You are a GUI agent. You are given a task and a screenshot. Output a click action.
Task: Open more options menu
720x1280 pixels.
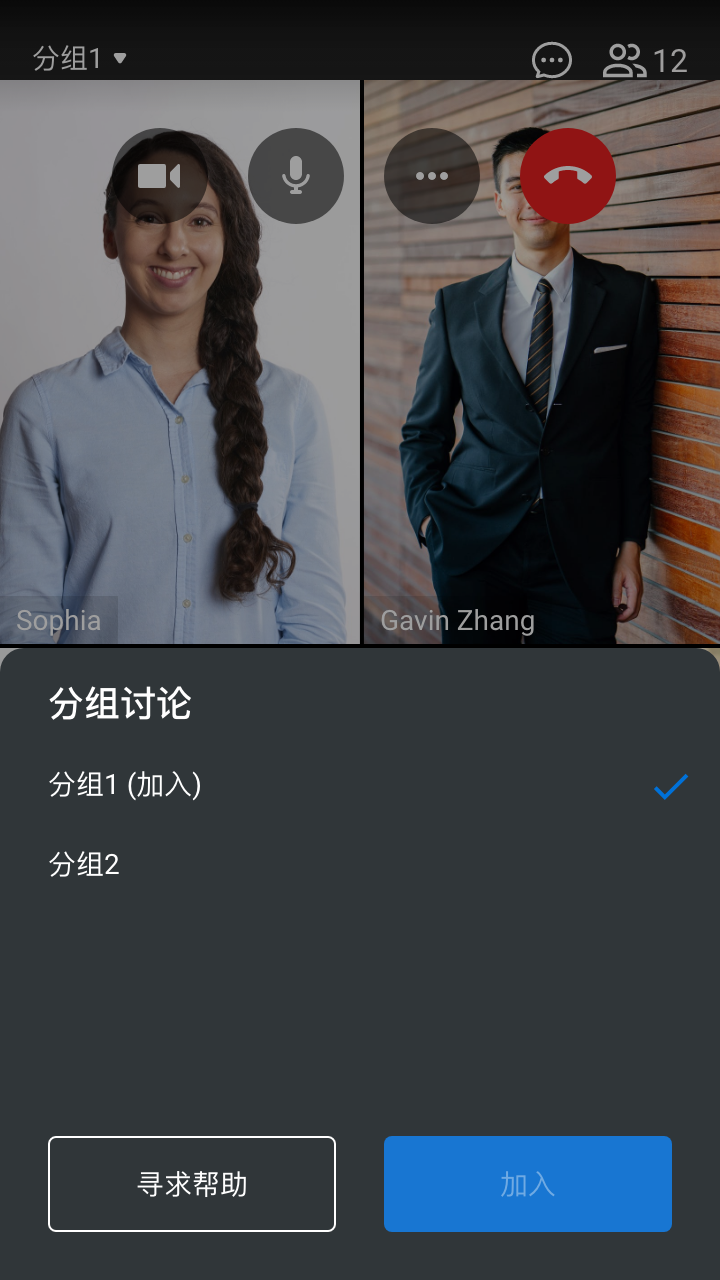pos(432,176)
